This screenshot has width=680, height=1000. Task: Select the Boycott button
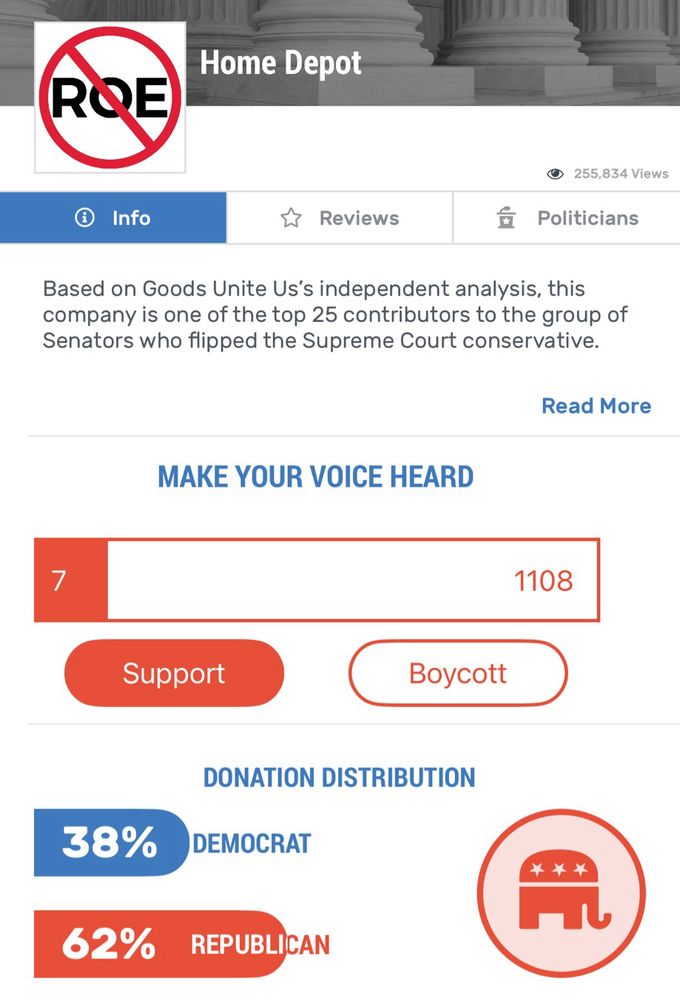click(457, 673)
